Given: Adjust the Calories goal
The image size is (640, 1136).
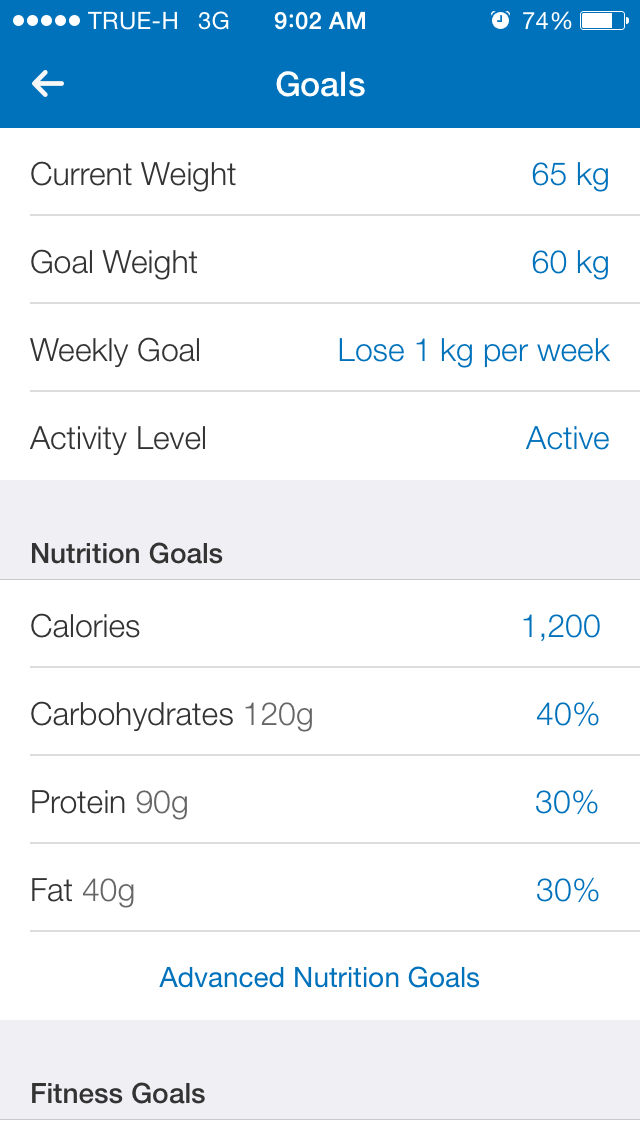Looking at the screenshot, I should 320,626.
